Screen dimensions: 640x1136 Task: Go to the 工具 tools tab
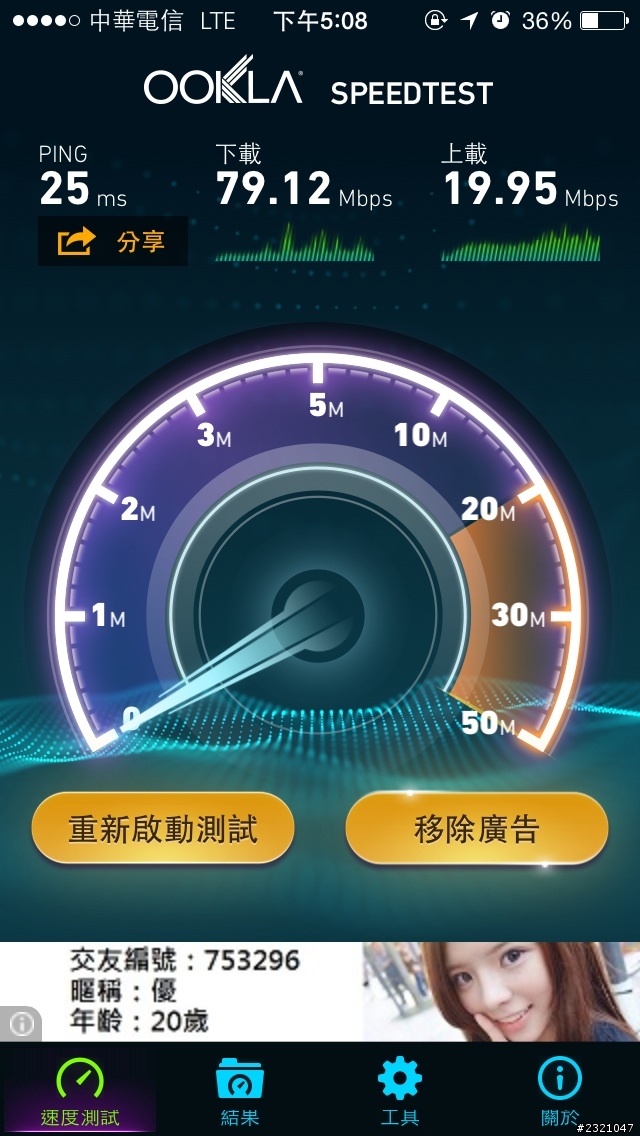click(399, 1090)
